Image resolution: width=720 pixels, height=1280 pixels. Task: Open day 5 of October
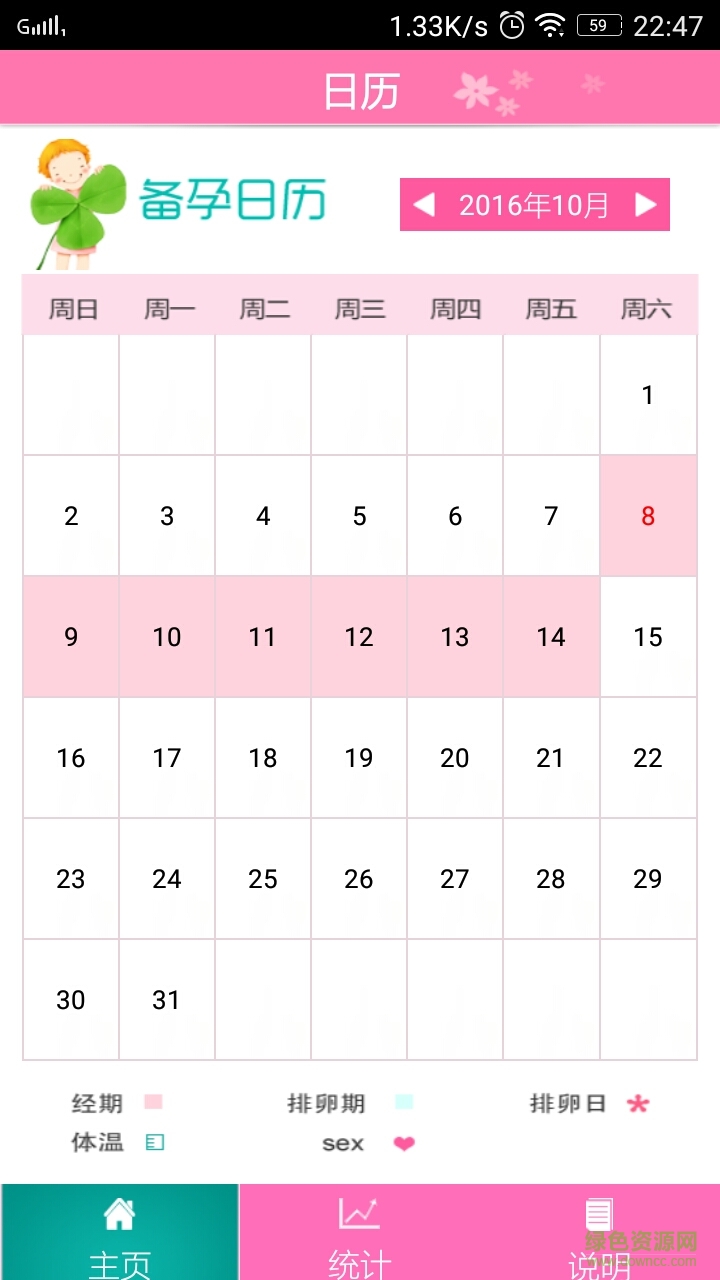(359, 516)
